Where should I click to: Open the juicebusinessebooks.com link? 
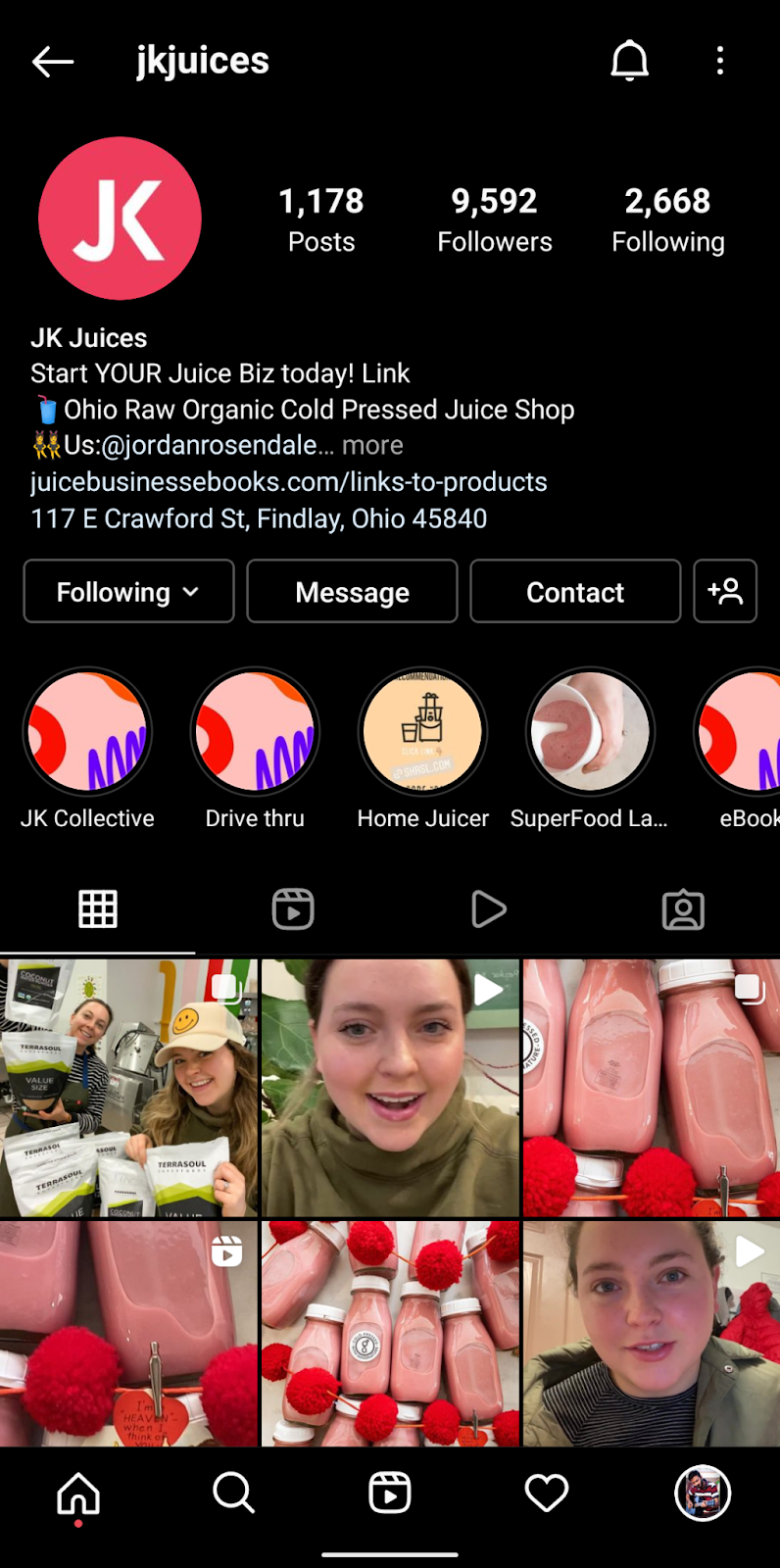pos(288,482)
